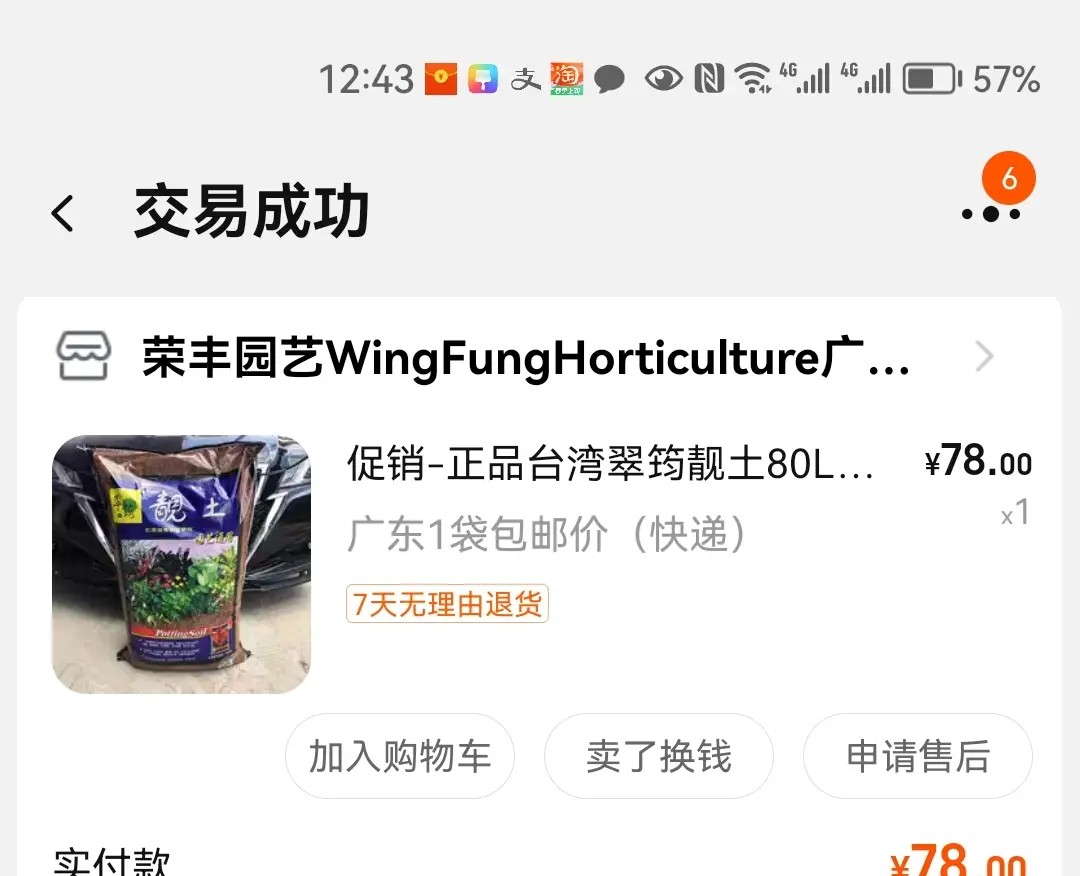The height and width of the screenshot is (876, 1080).
Task: Select the 卖了换钱 button
Action: 659,756
